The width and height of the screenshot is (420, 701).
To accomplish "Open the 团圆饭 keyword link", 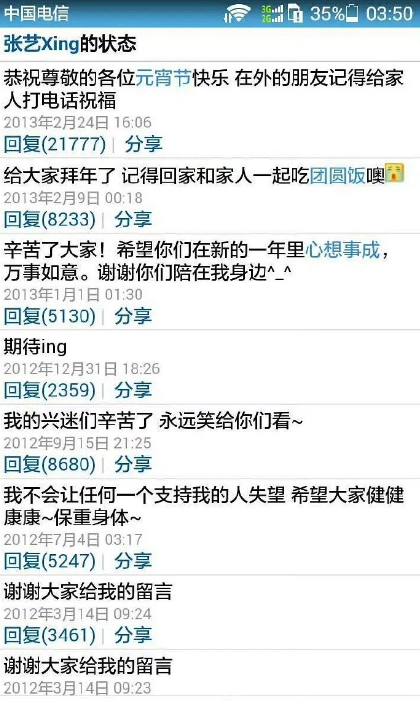I will click(x=338, y=176).
